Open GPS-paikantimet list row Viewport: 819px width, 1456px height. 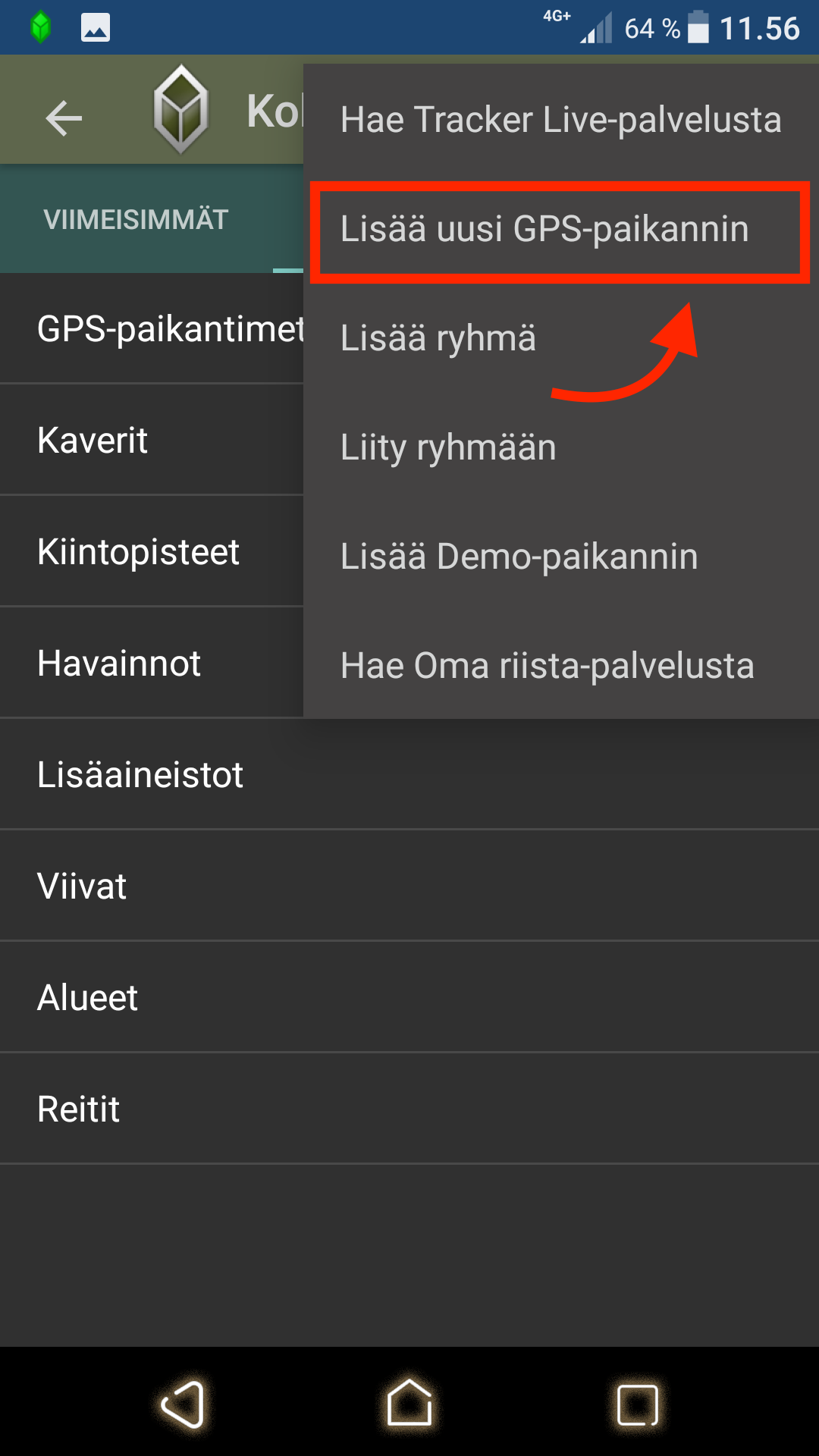(x=152, y=329)
